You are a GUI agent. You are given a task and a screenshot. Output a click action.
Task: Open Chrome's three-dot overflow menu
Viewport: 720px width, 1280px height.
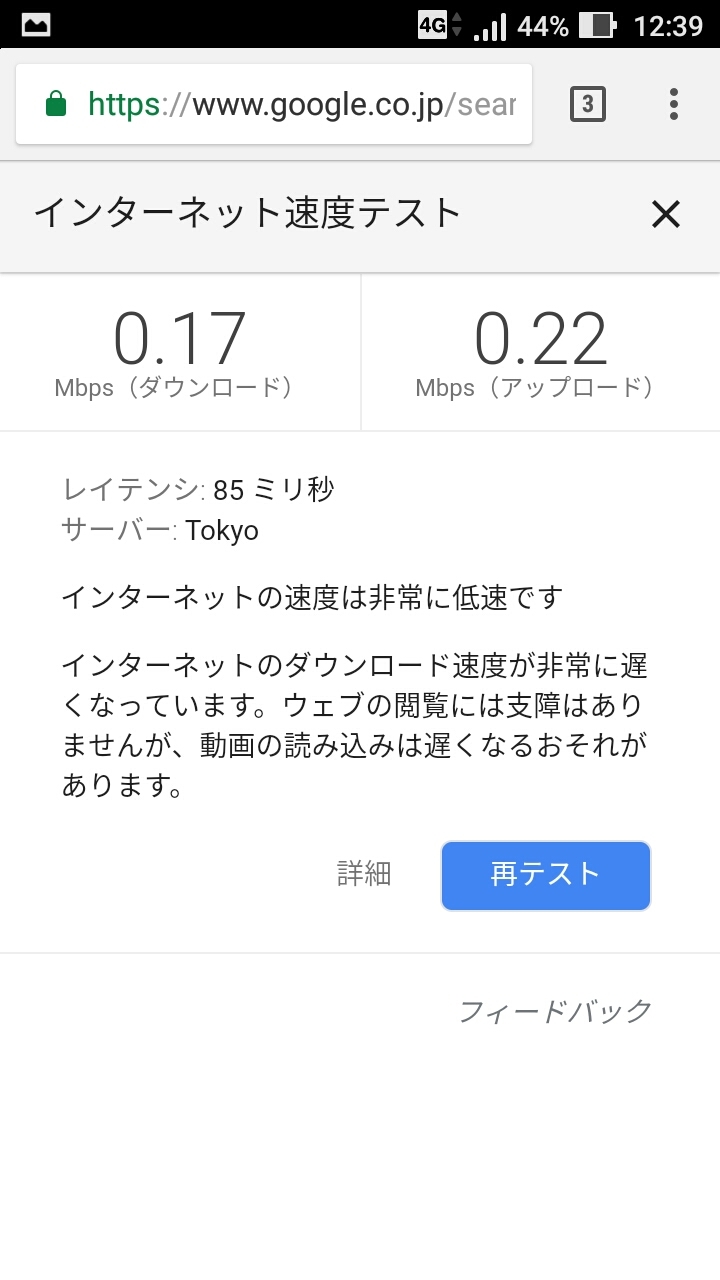coord(674,104)
